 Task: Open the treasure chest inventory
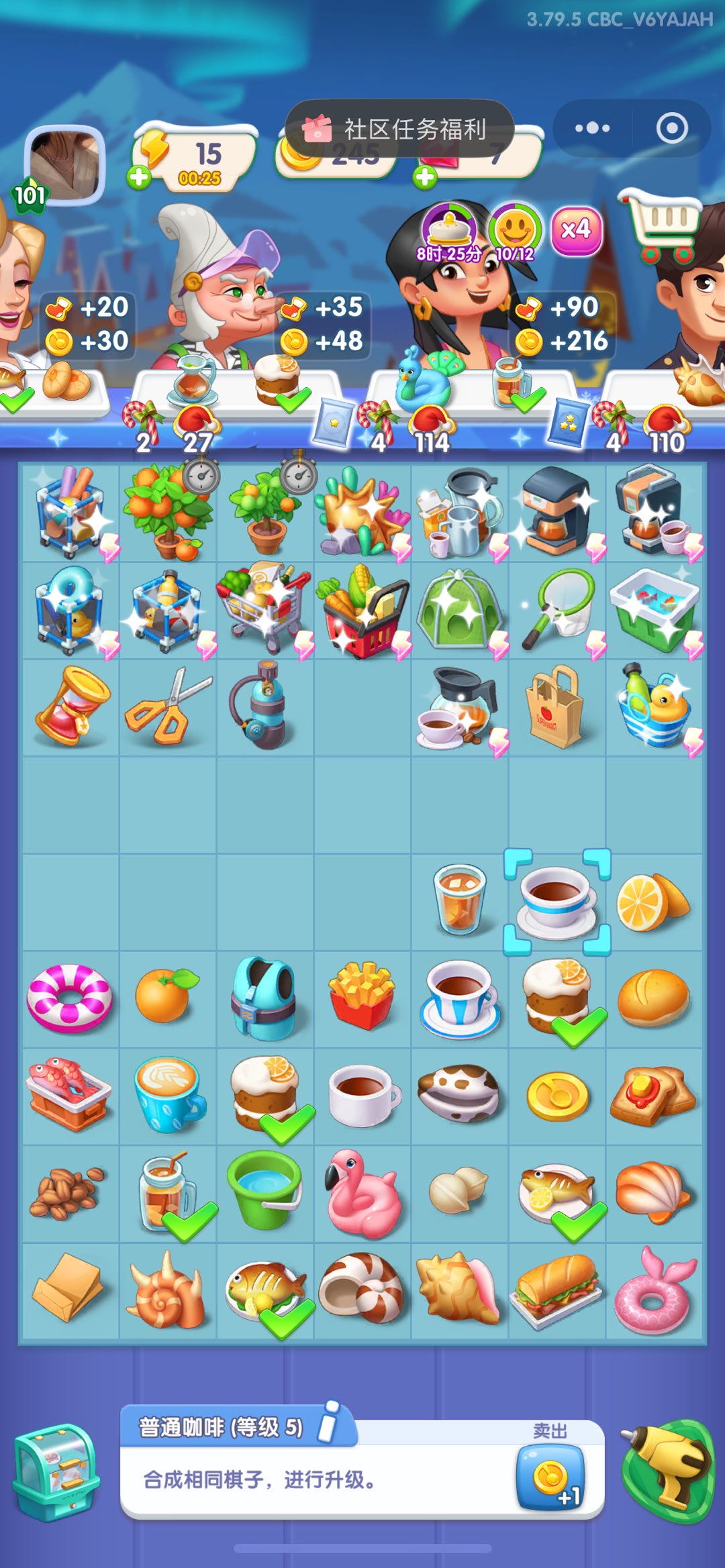(57, 1472)
